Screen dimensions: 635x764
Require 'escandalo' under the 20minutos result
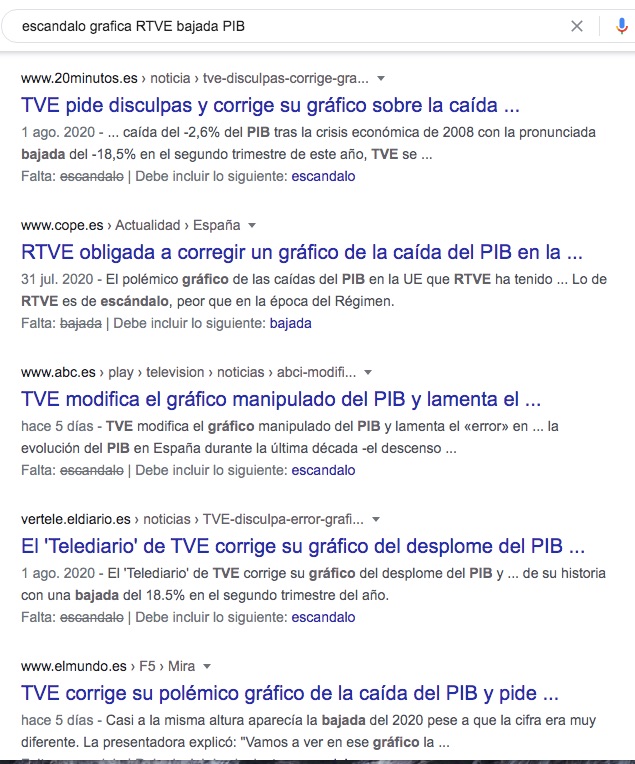323,176
